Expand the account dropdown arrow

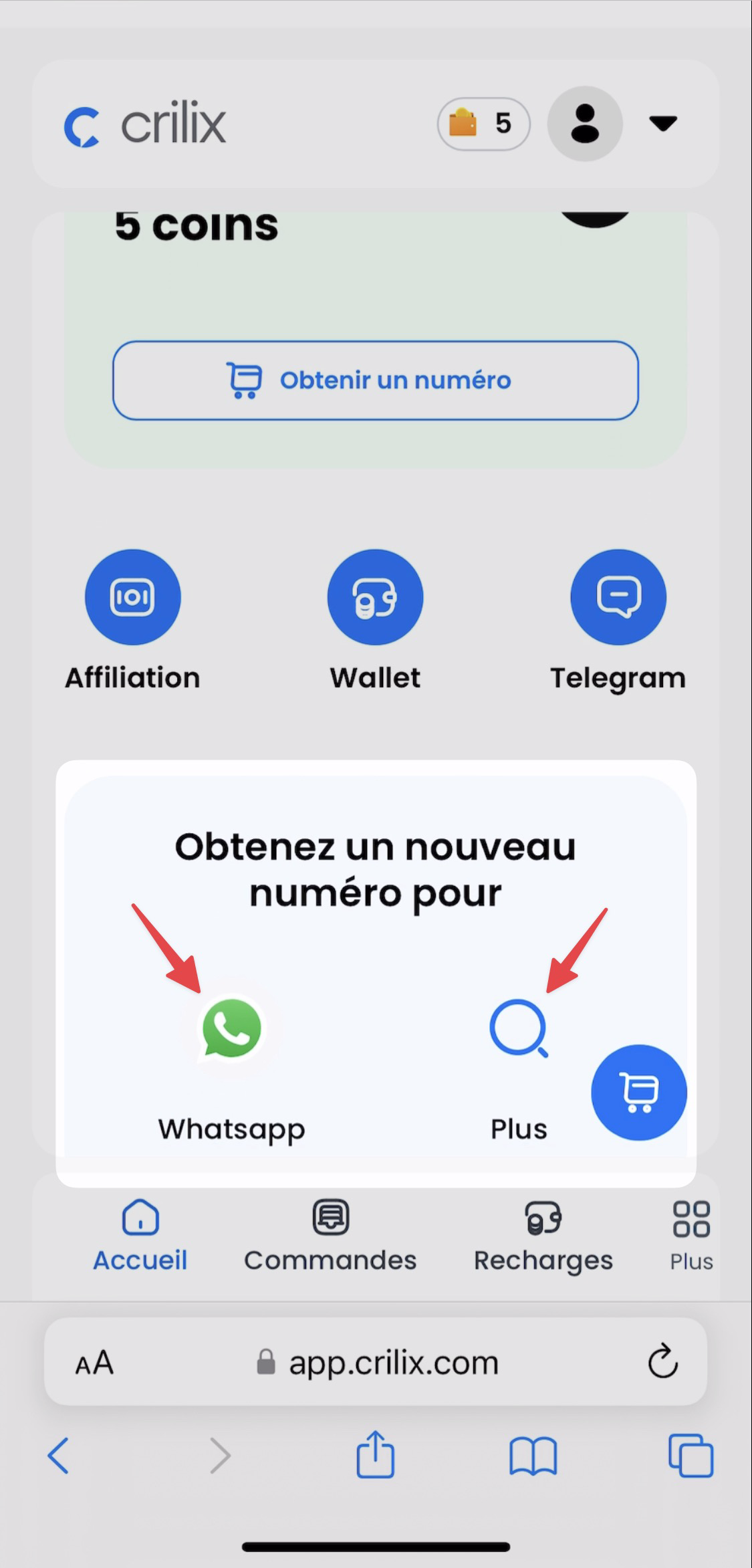(663, 124)
